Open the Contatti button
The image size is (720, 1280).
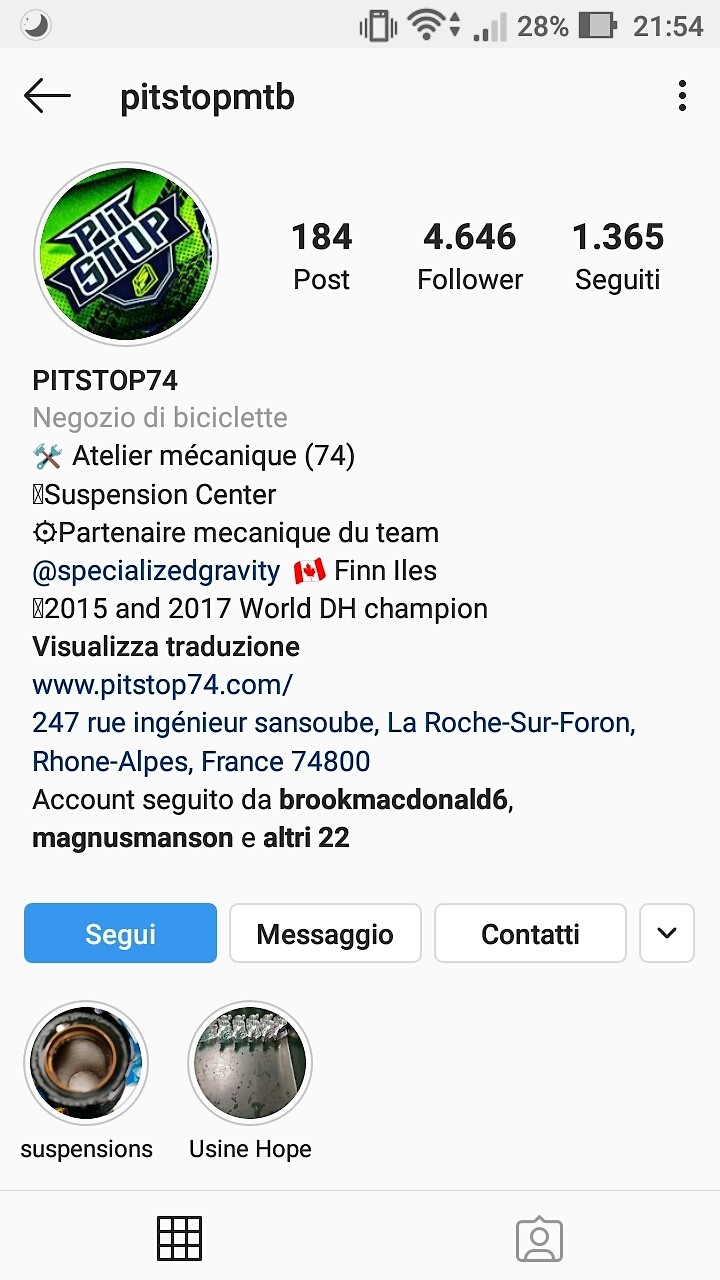[530, 933]
